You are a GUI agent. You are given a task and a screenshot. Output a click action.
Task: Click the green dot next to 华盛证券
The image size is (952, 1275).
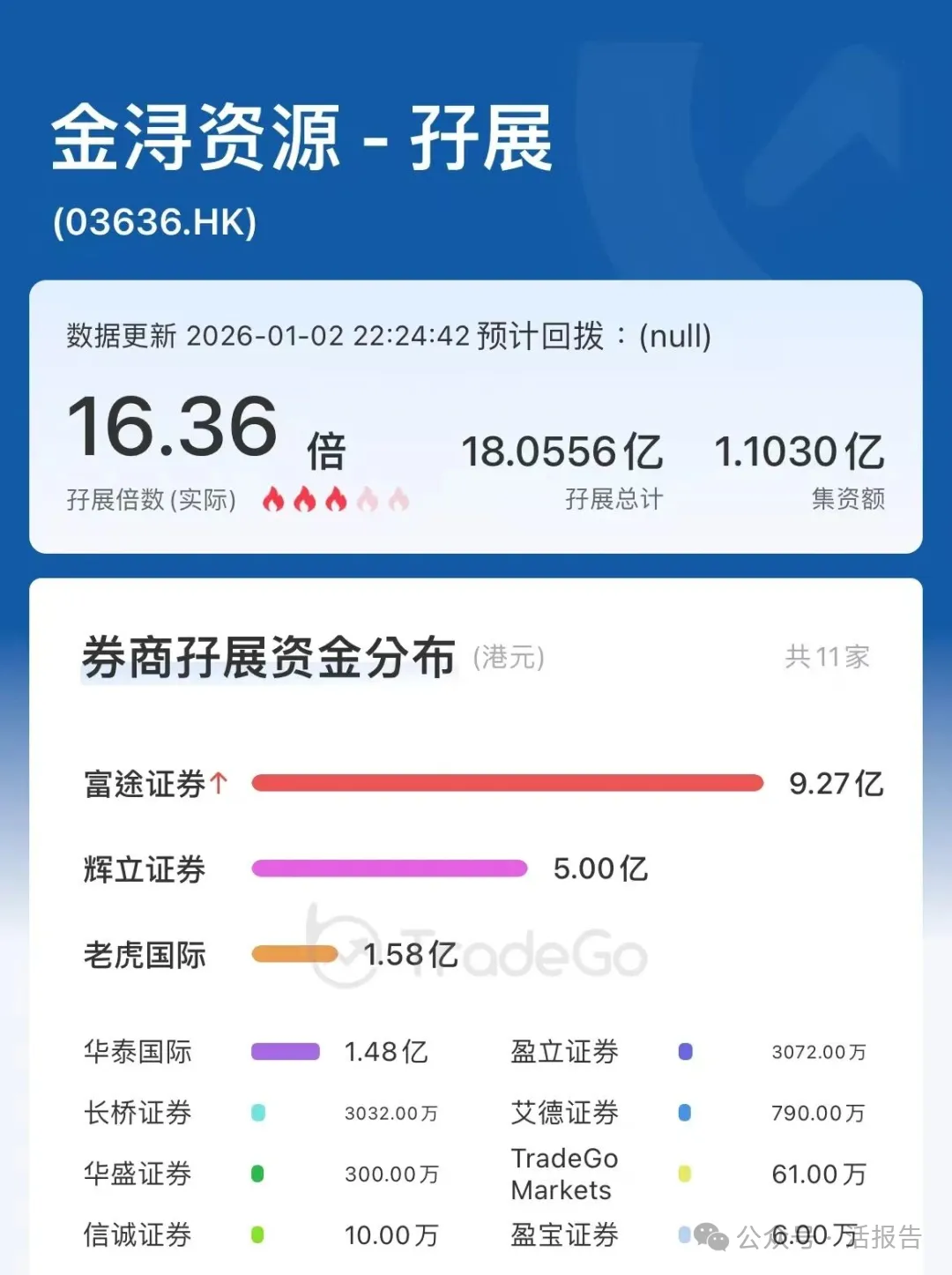257,1174
